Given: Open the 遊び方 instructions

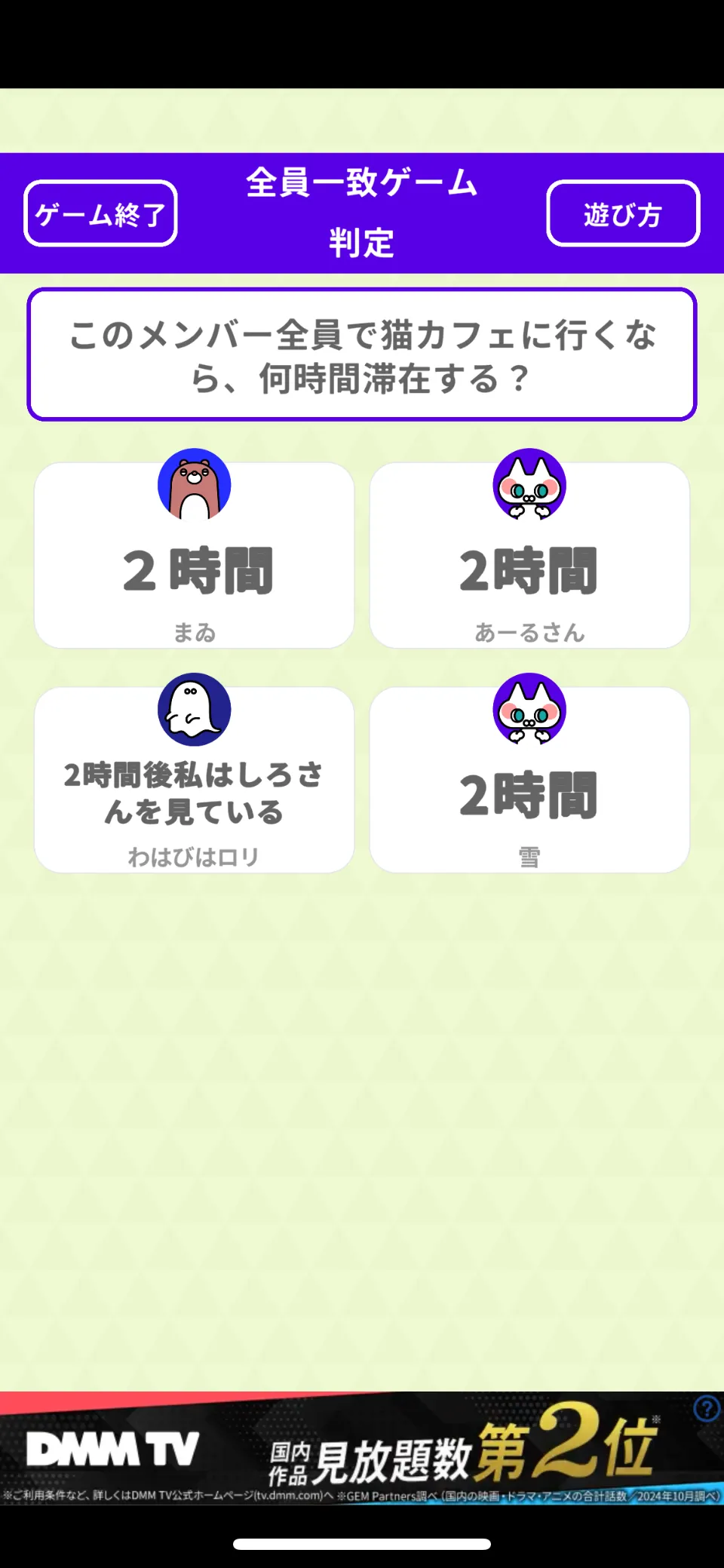Looking at the screenshot, I should click(x=623, y=213).
